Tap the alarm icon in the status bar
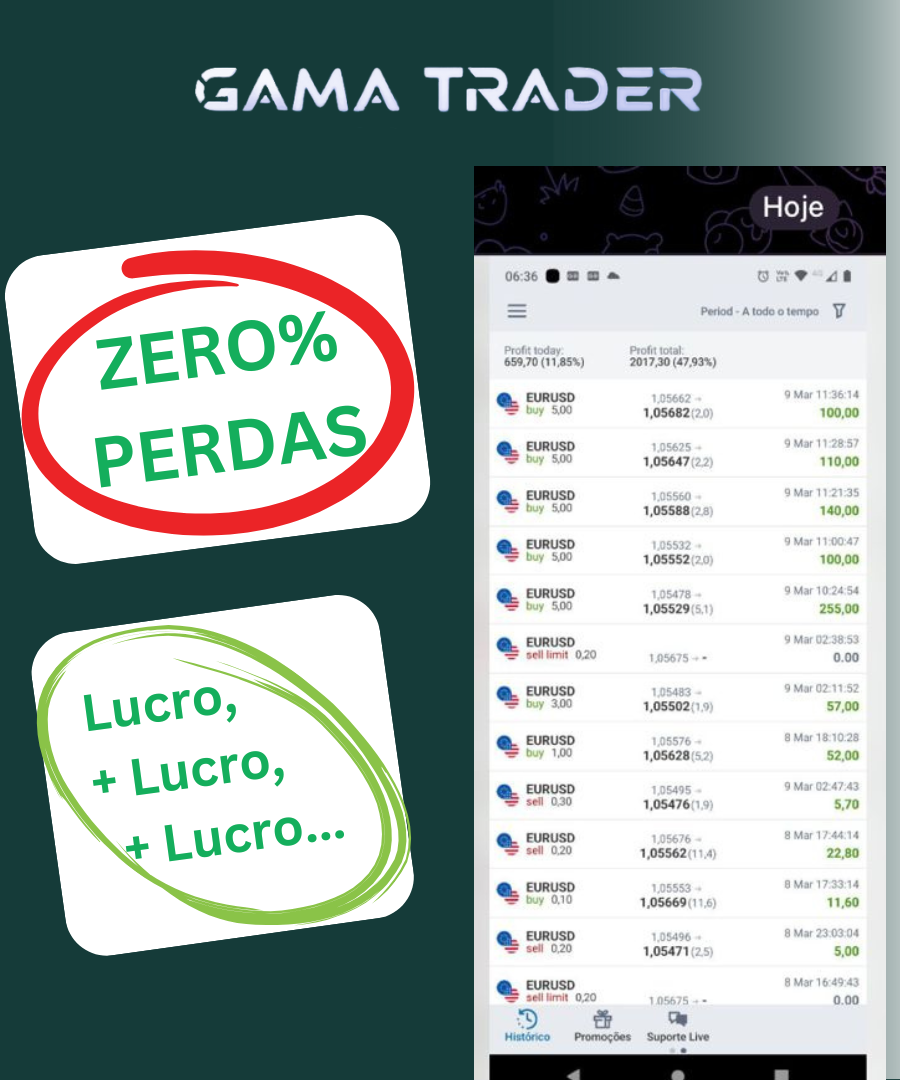The height and width of the screenshot is (1080, 900). click(762, 277)
